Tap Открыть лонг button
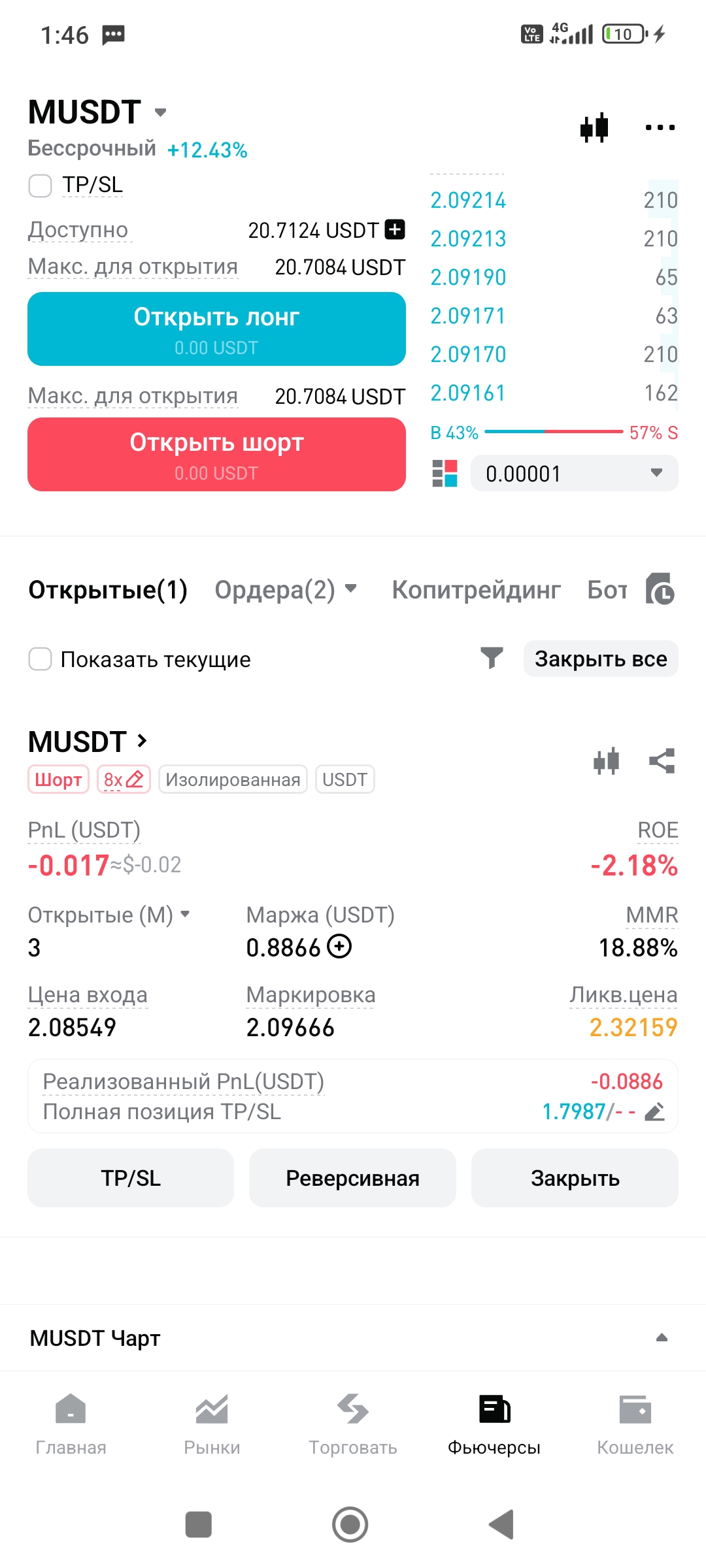 point(216,329)
